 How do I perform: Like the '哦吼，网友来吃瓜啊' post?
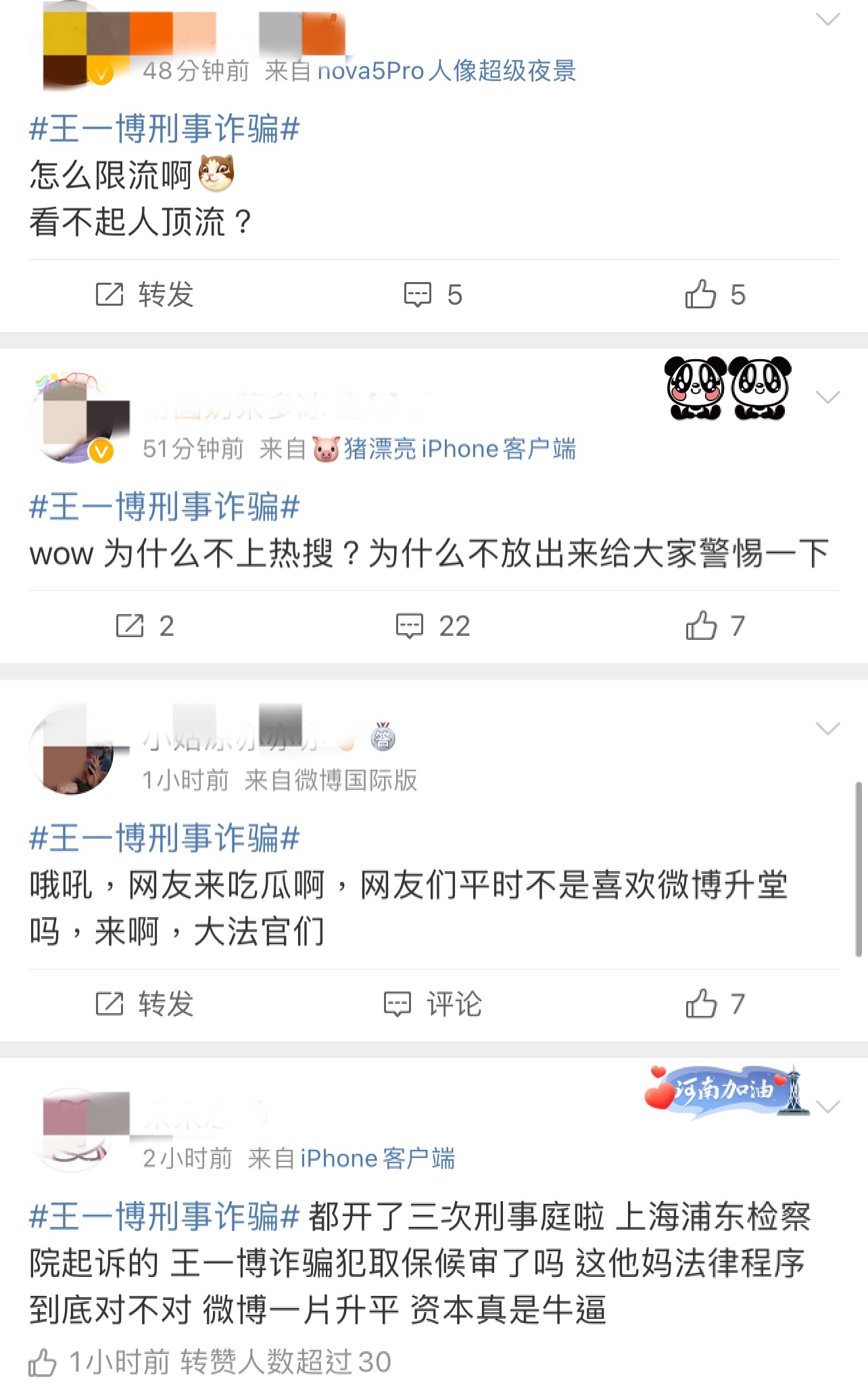point(715,1004)
